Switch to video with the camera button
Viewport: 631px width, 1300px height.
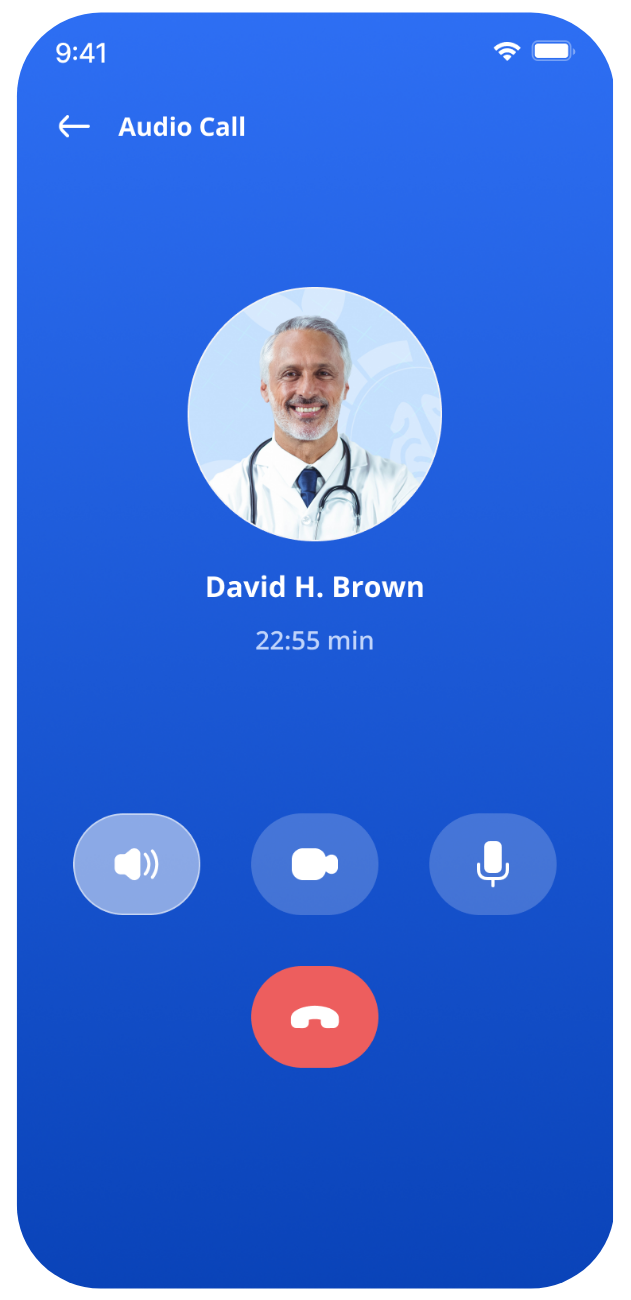(x=315, y=864)
